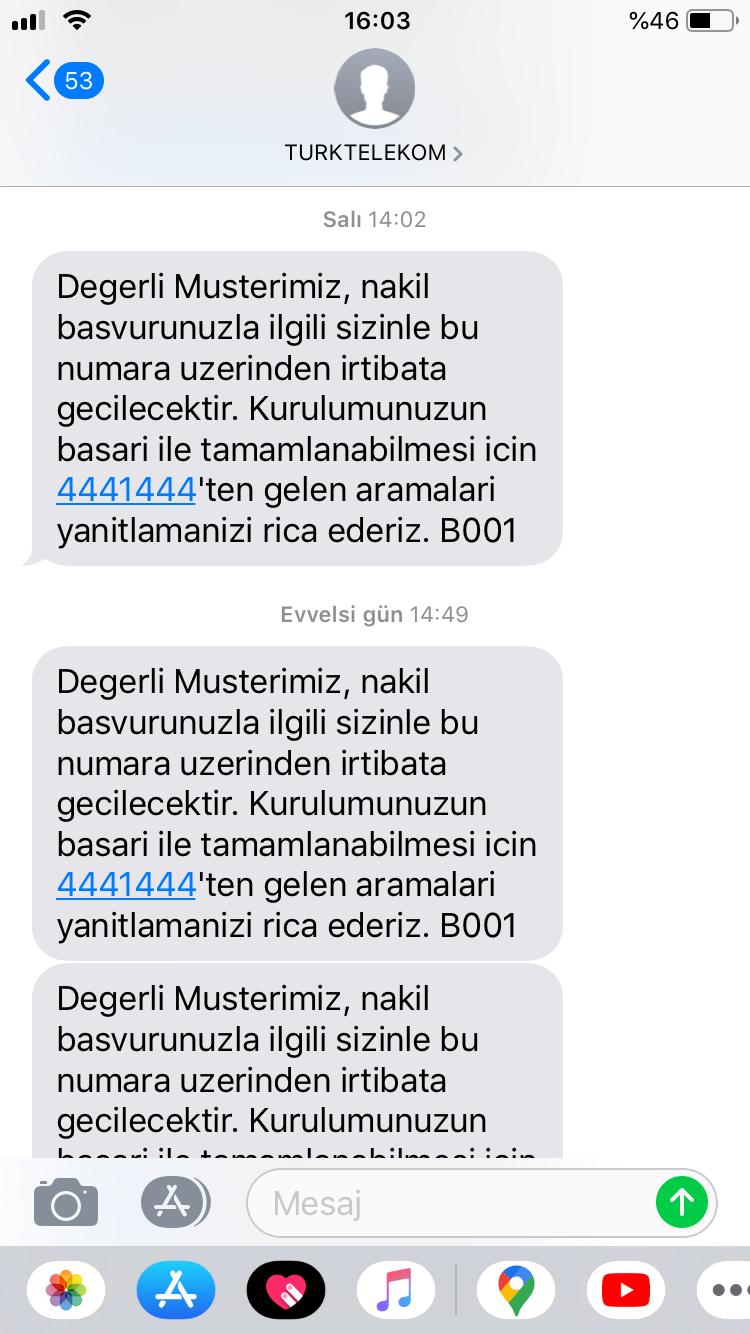Screen dimensions: 750x1334
Task: Open the Digital Touch heart app
Action: (x=286, y=1290)
